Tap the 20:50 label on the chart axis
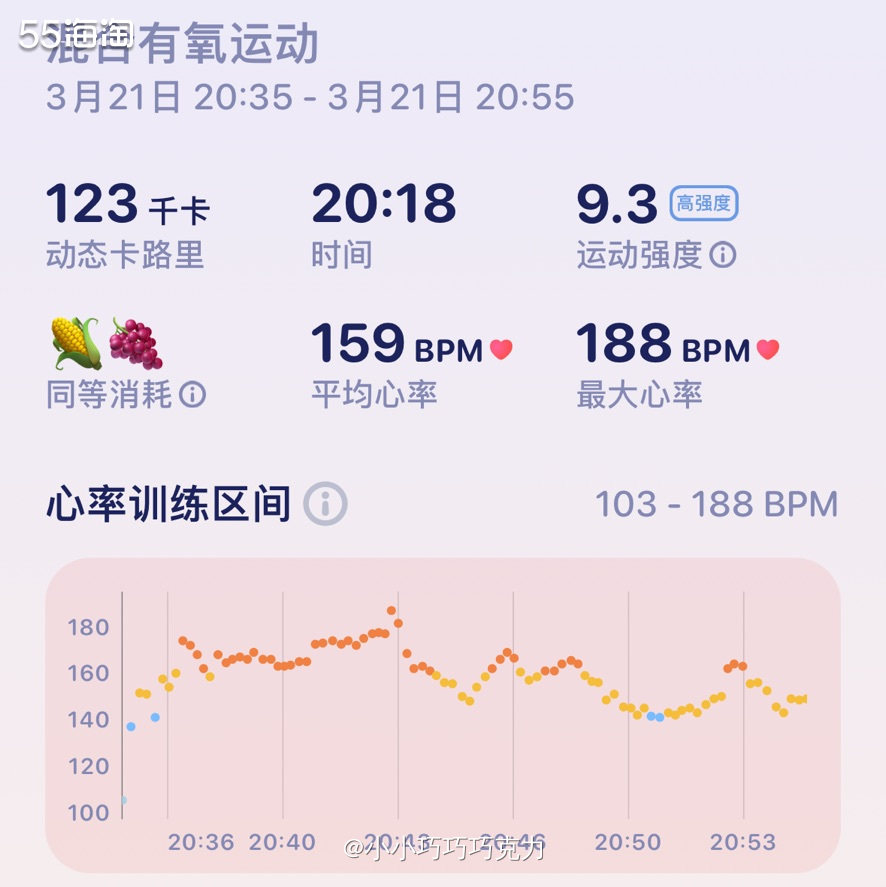 point(629,842)
